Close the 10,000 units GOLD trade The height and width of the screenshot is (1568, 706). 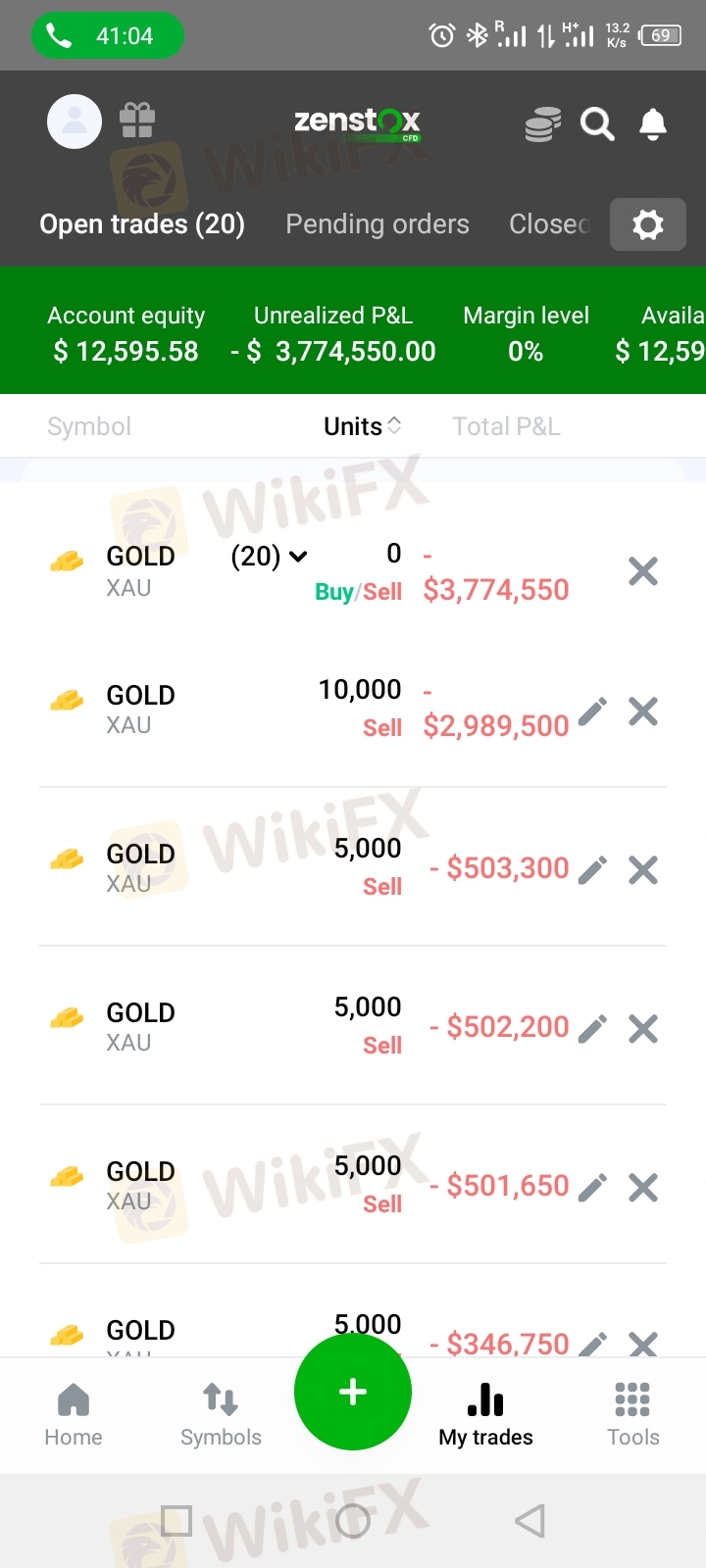coord(643,711)
